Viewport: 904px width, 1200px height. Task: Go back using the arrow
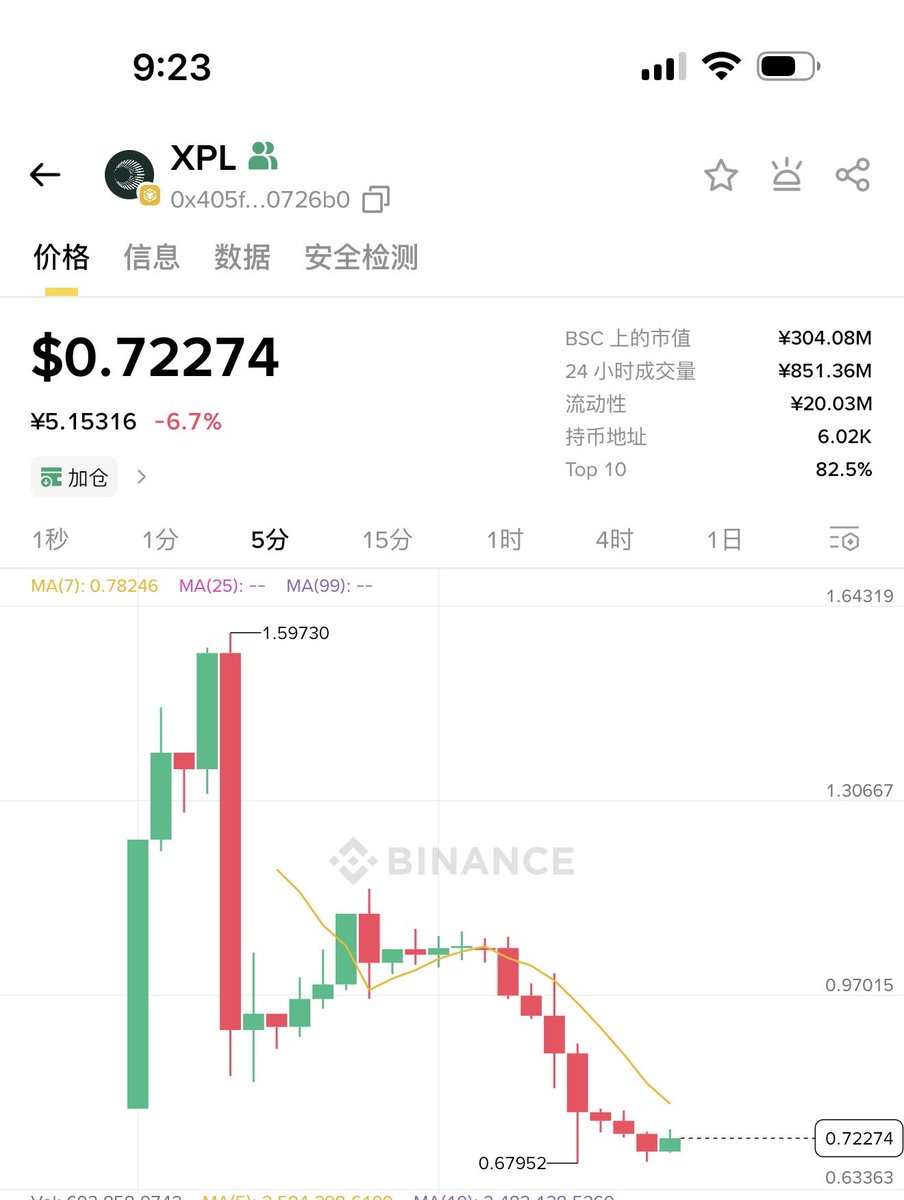click(x=45, y=175)
